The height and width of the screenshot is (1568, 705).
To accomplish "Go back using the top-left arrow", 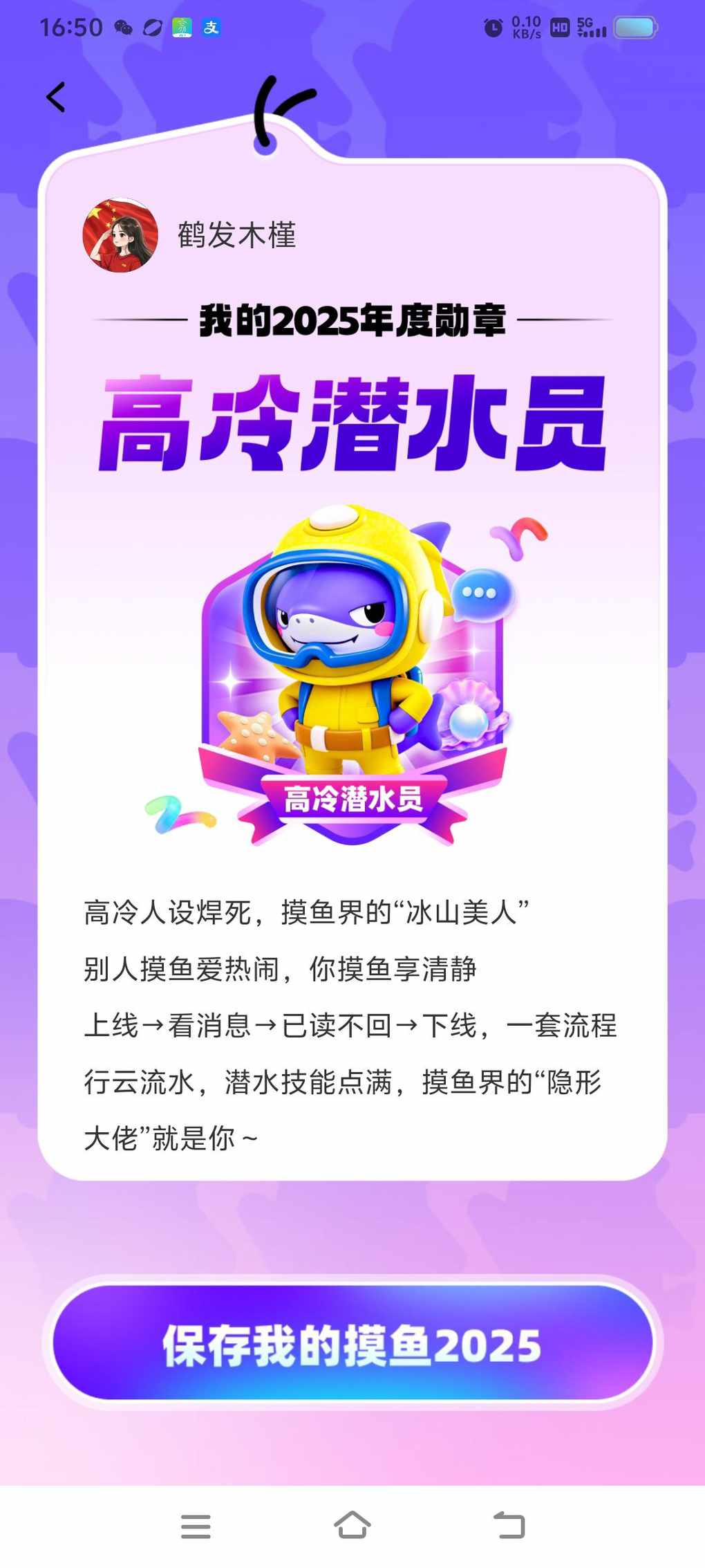I will point(56,97).
